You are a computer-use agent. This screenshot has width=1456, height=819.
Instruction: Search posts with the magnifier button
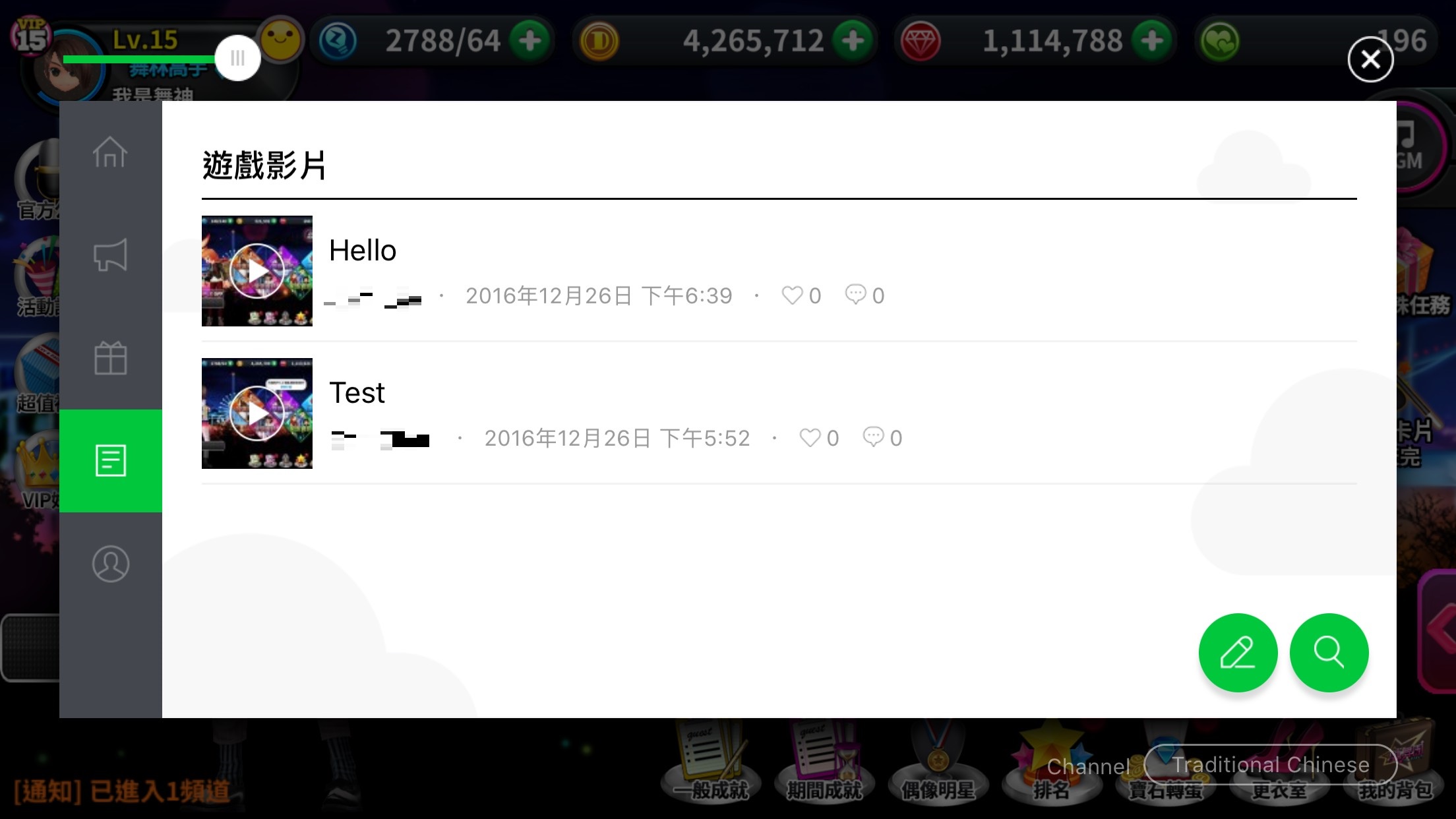[1329, 653]
